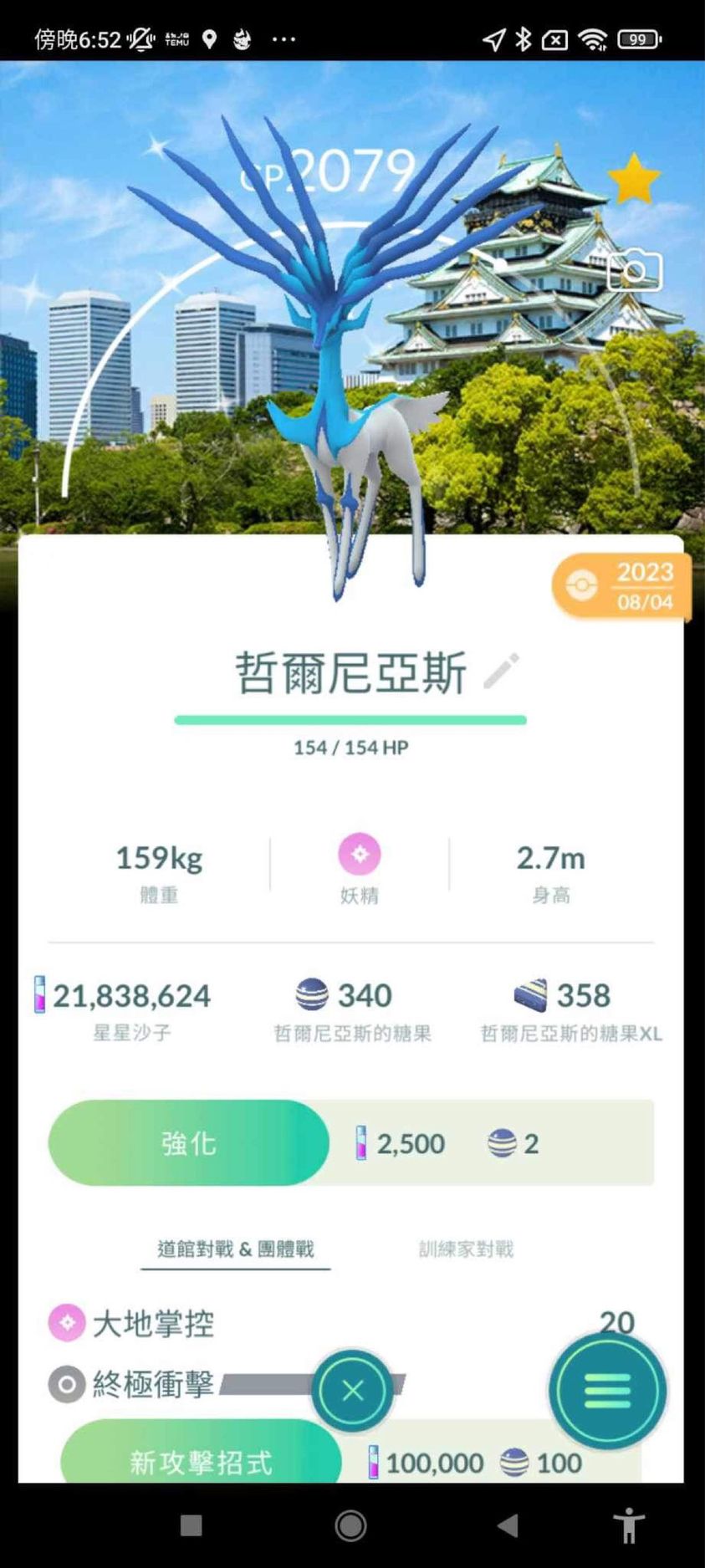Edit the nickname with the pencil icon
Image resolution: width=705 pixels, height=1568 pixels.
click(x=502, y=671)
